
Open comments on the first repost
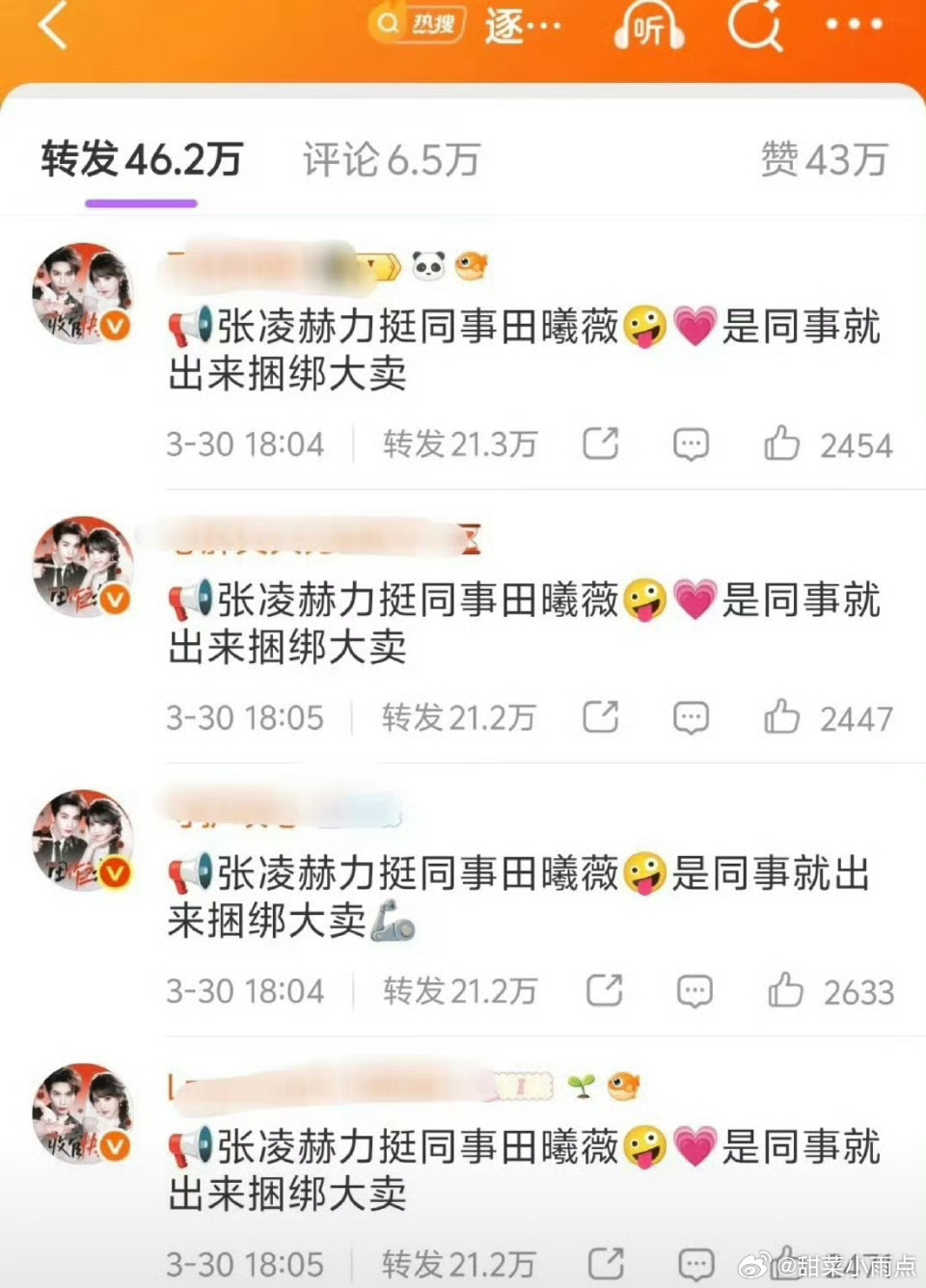[691, 444]
